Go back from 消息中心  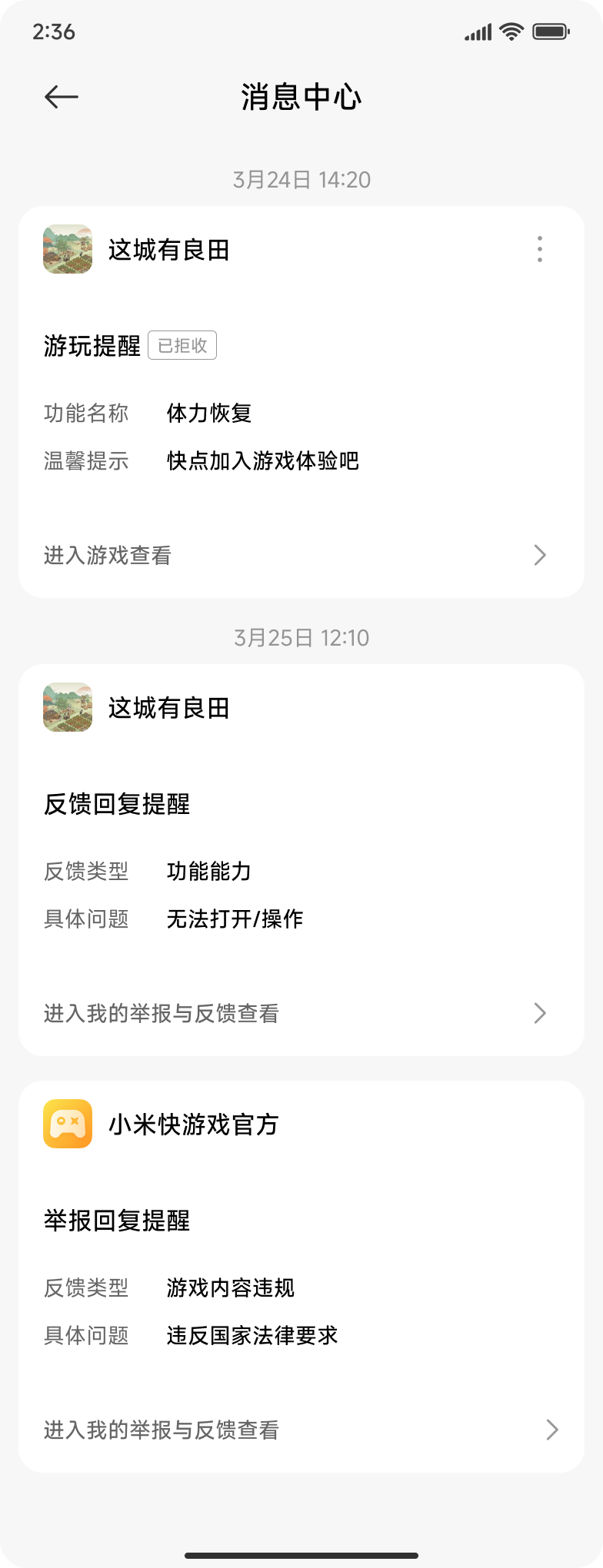coord(62,97)
